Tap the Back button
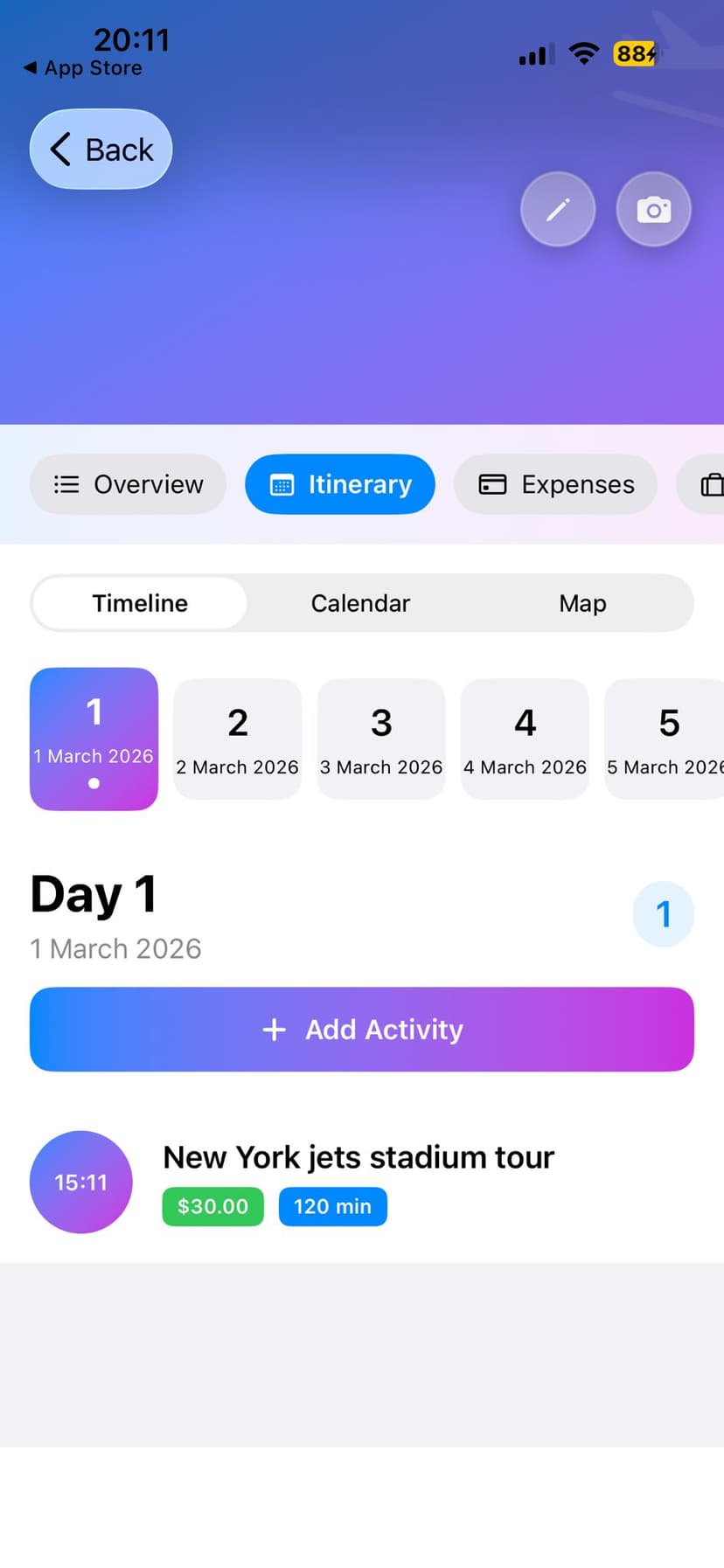724x1568 pixels. pos(100,149)
